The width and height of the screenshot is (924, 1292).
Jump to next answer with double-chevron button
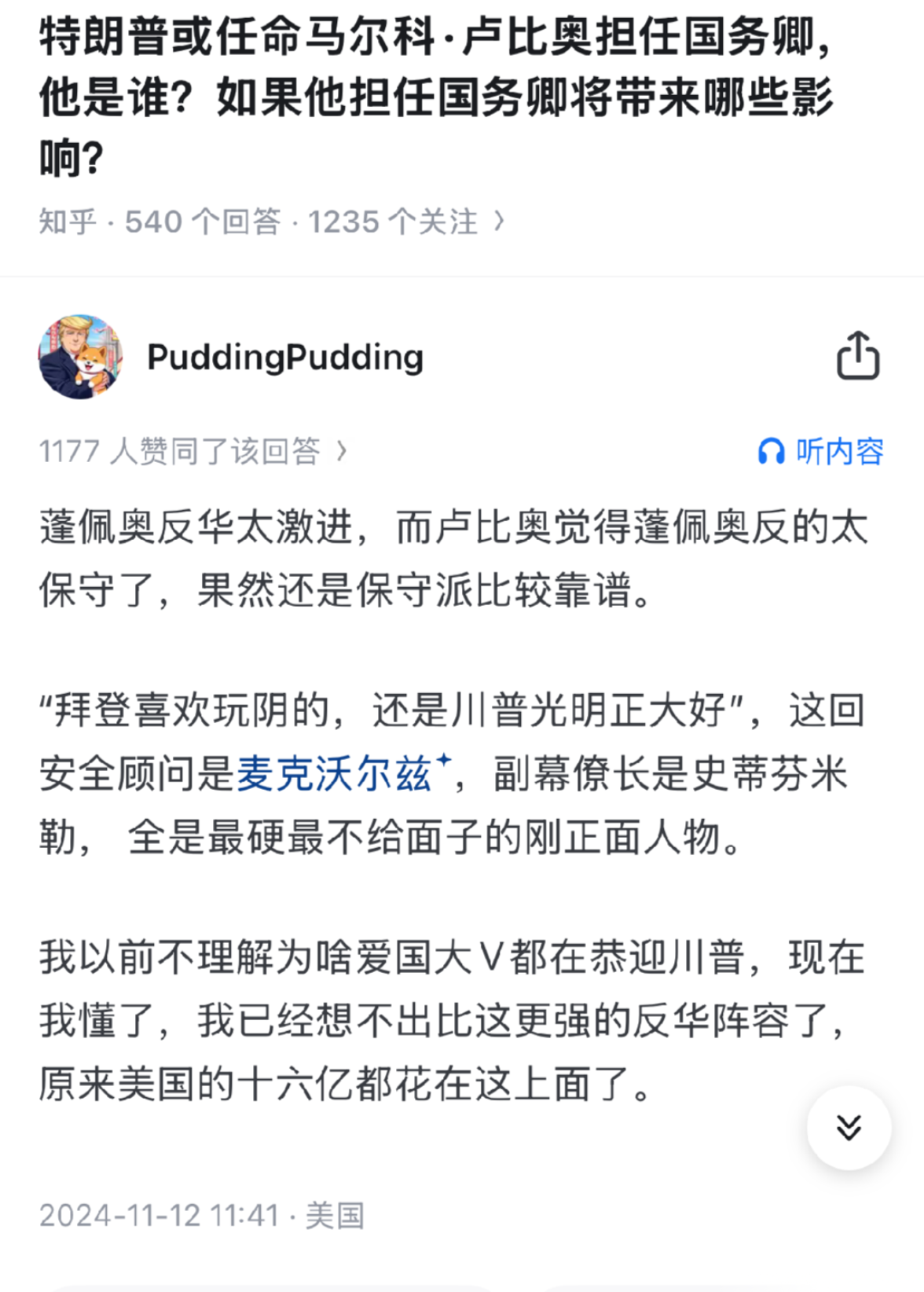(x=849, y=1128)
